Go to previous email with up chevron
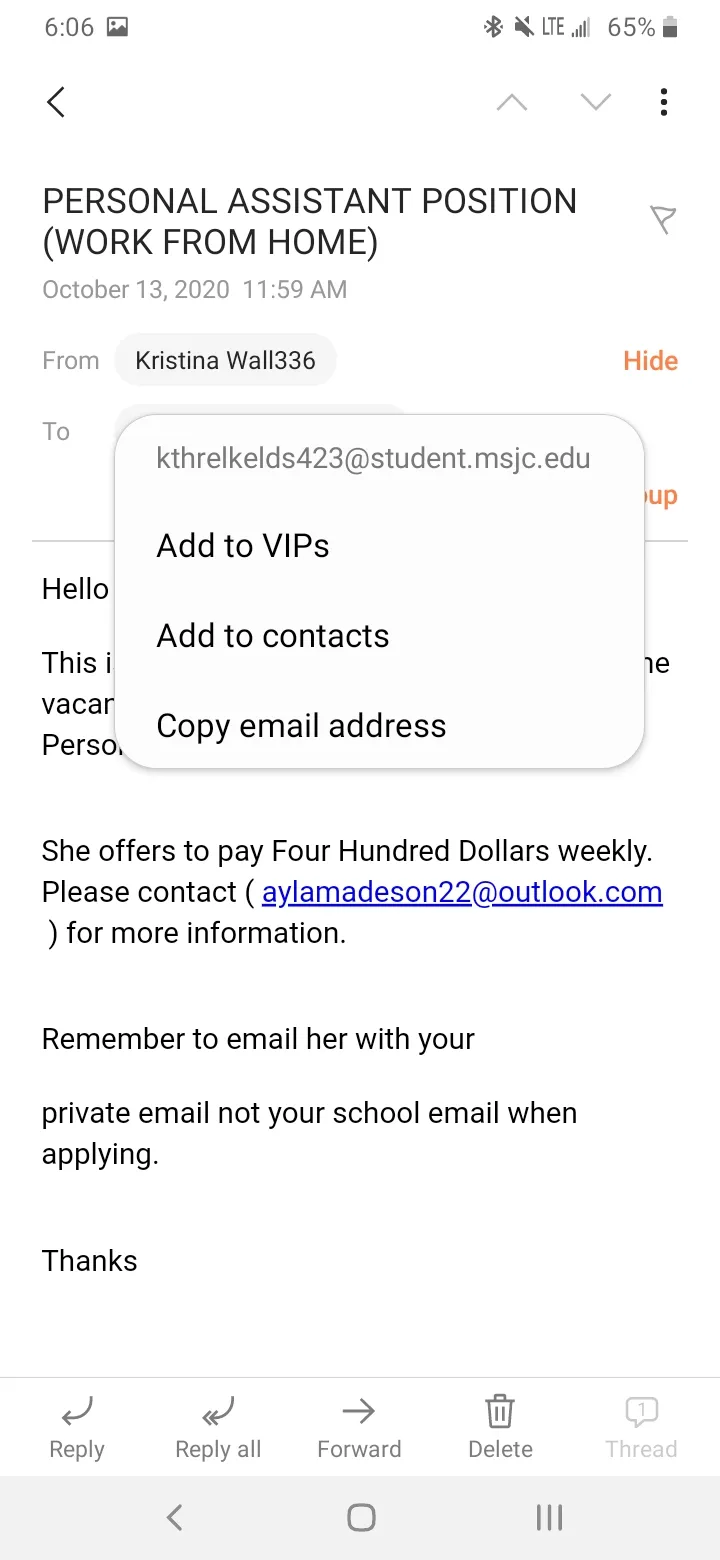The width and height of the screenshot is (720, 1560). (512, 102)
